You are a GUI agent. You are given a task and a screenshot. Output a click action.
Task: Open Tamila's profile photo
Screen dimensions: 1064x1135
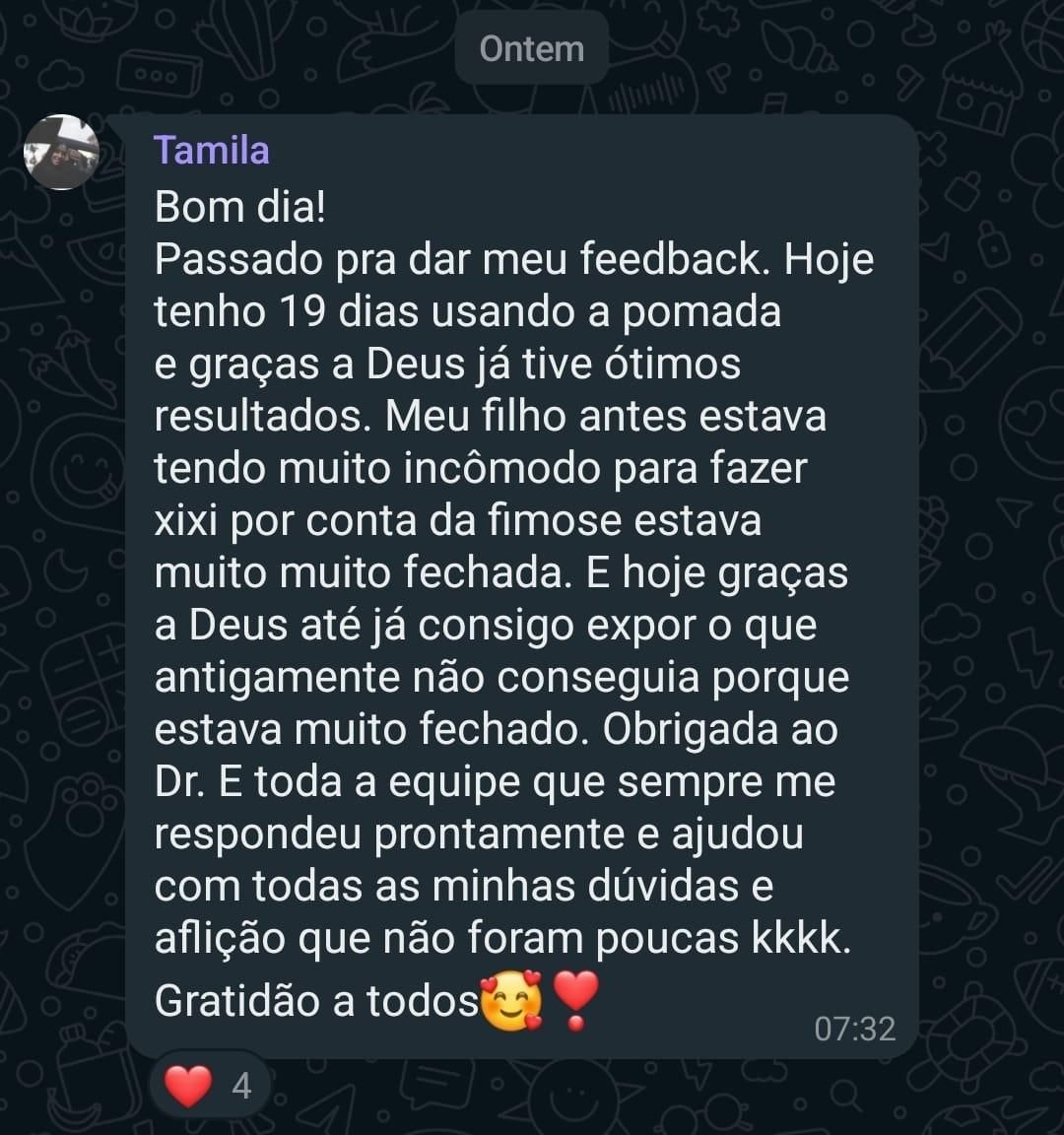(61, 153)
